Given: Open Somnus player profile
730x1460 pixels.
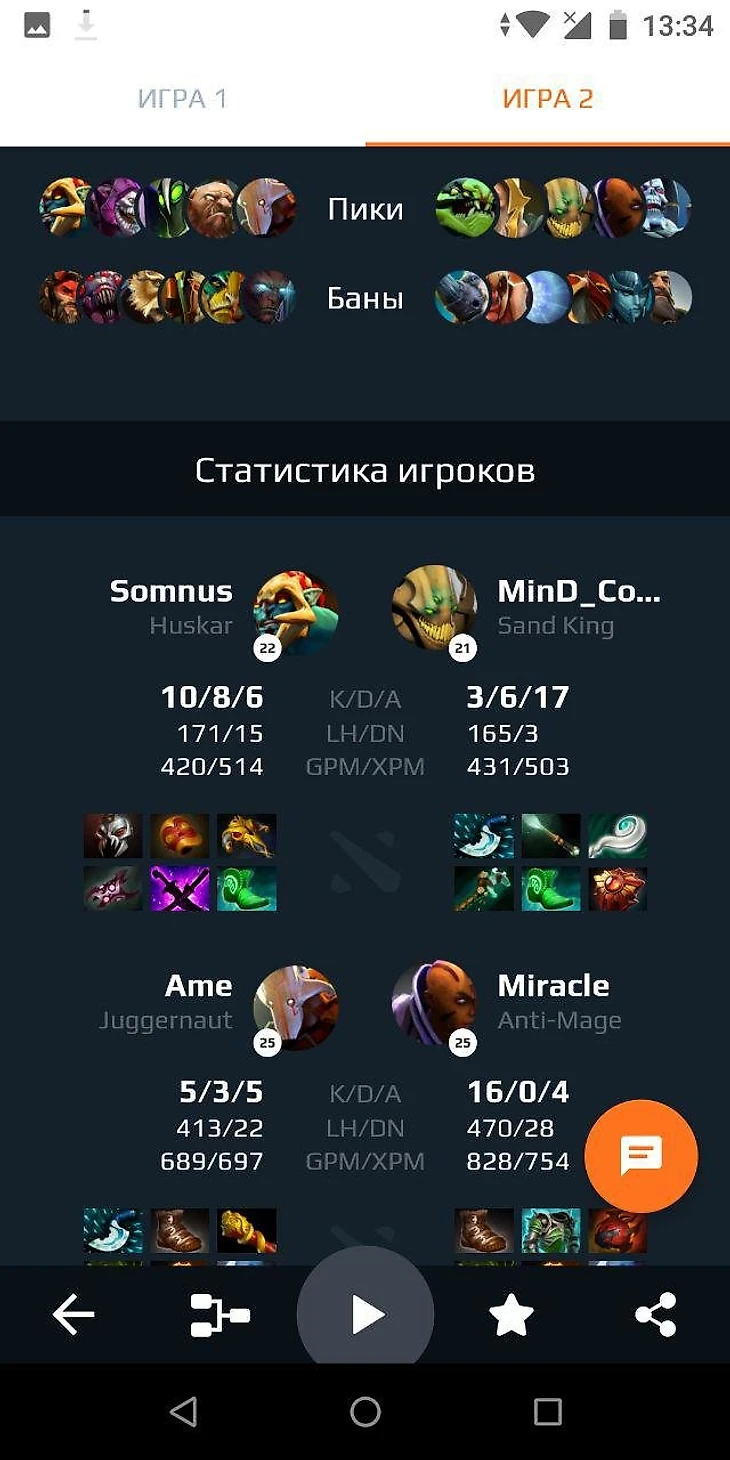Looking at the screenshot, I should coord(172,592).
